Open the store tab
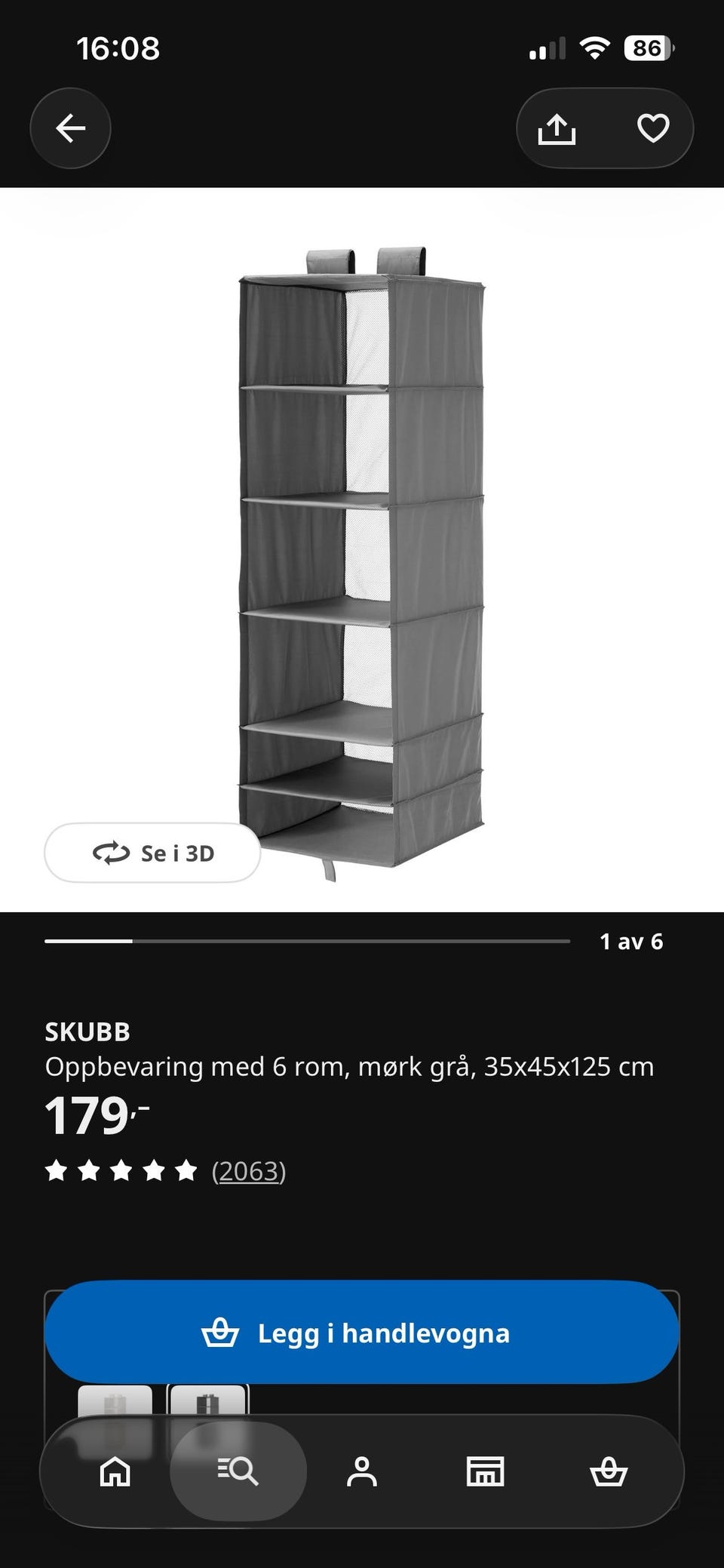The width and height of the screenshot is (724, 1568). tap(485, 1471)
